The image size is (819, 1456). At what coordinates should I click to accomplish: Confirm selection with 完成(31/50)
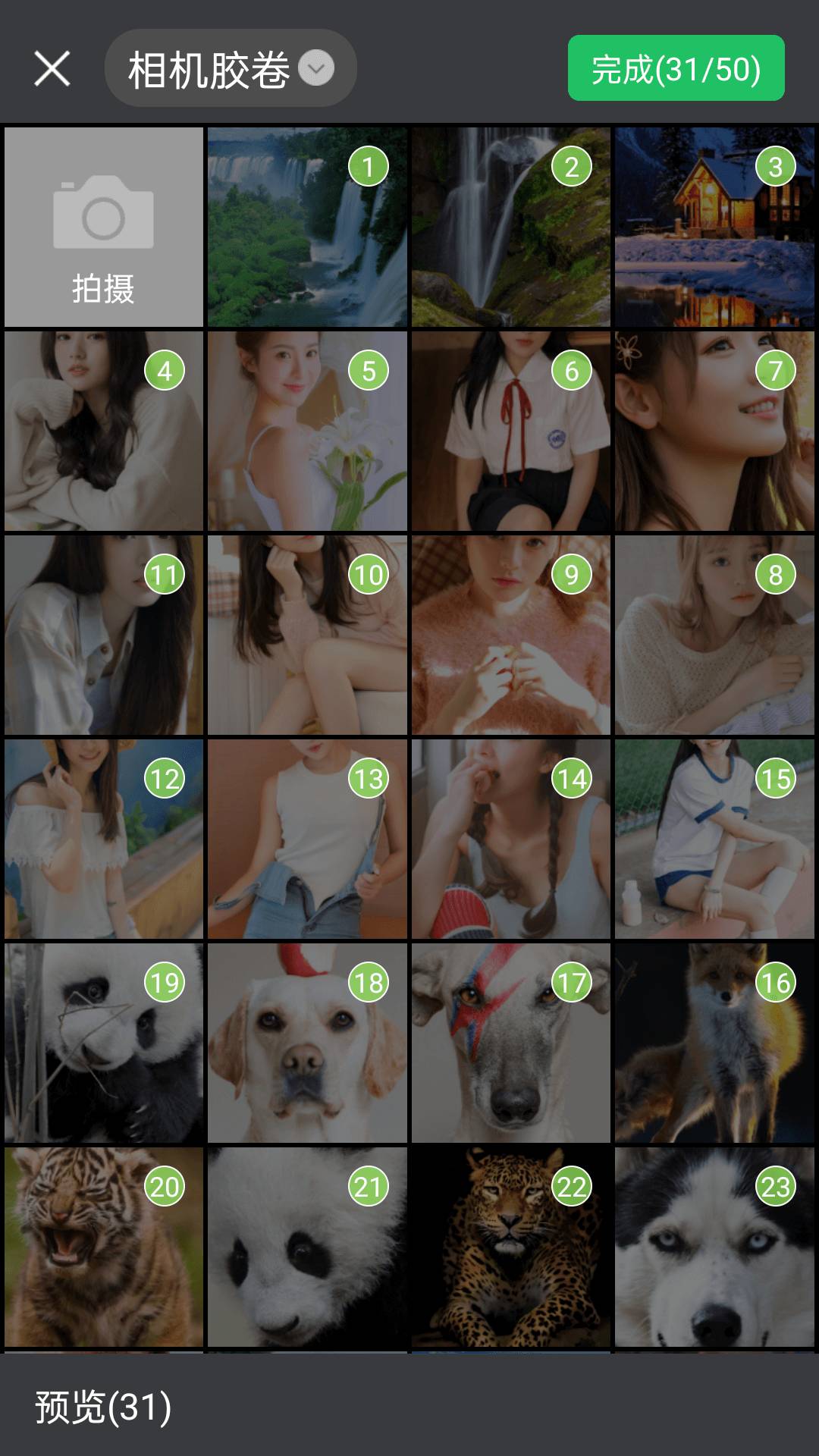[x=676, y=68]
